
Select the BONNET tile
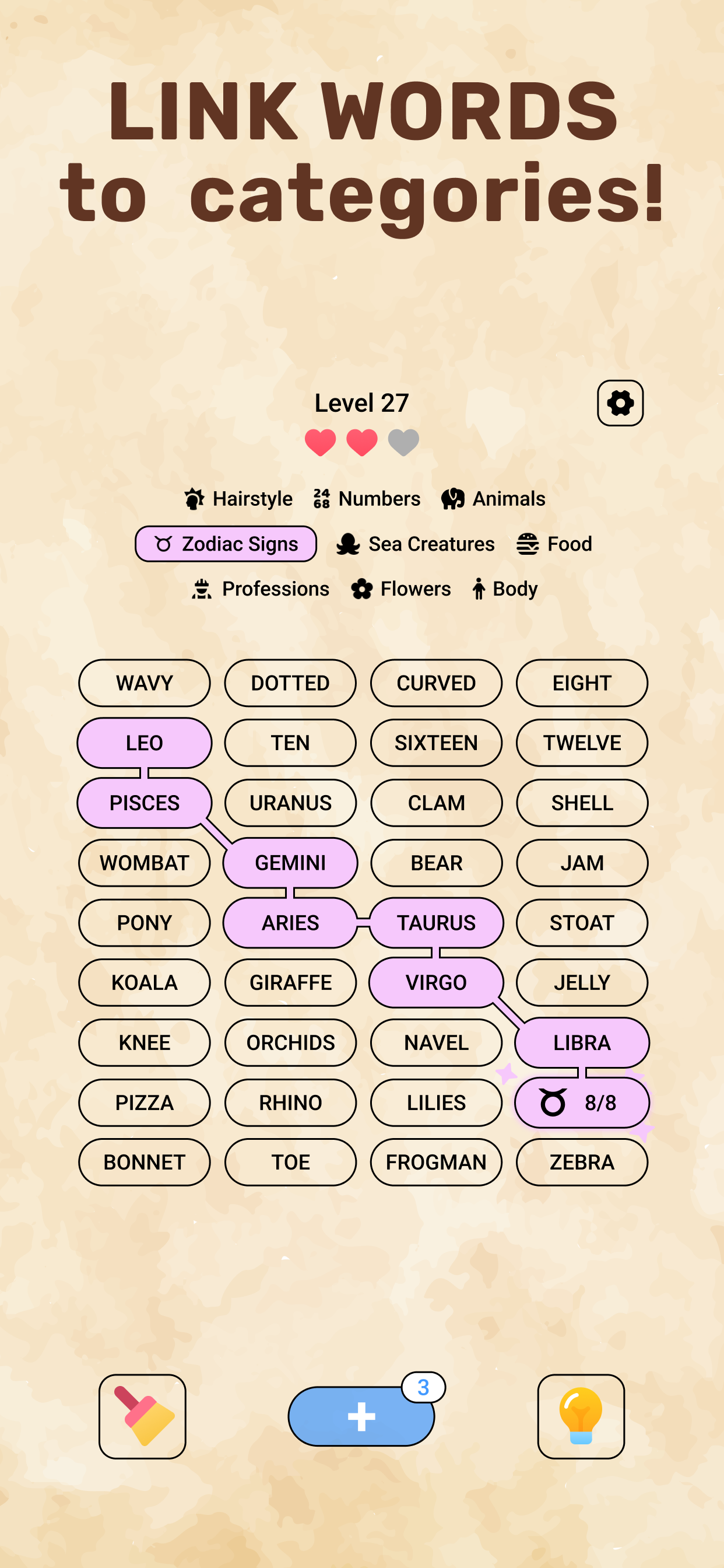[144, 1162]
